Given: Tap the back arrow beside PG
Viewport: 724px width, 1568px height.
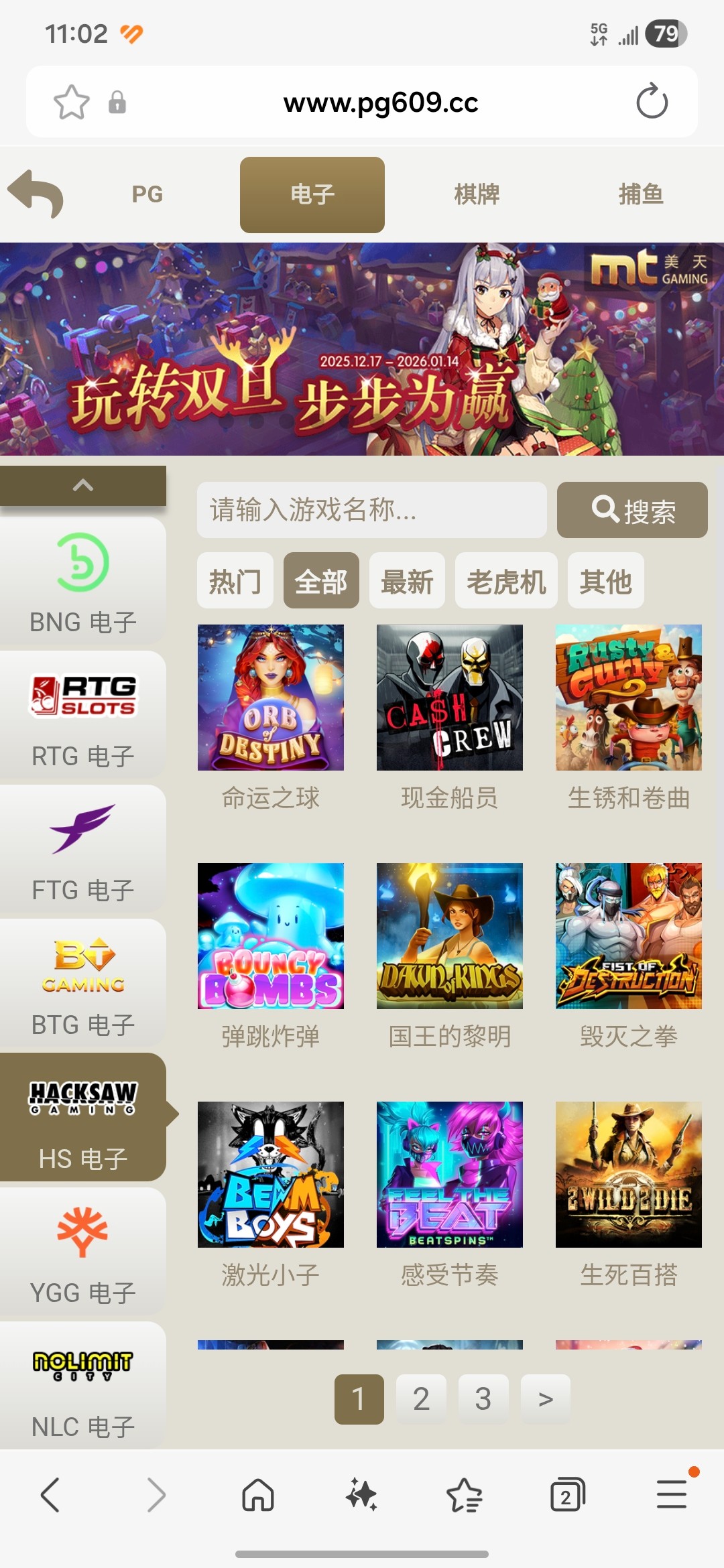Looking at the screenshot, I should 36,194.
